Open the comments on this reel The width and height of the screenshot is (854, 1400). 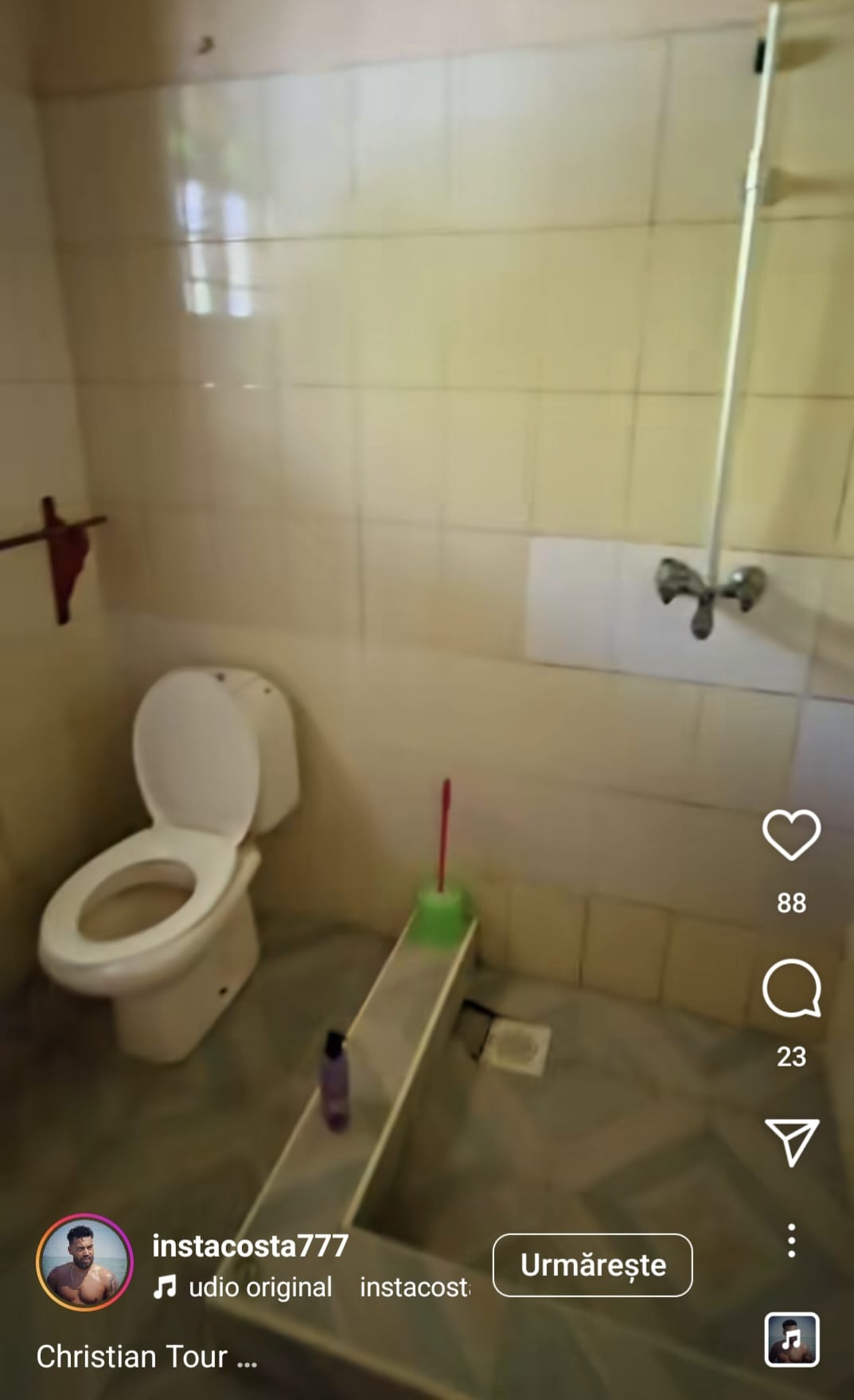[791, 989]
